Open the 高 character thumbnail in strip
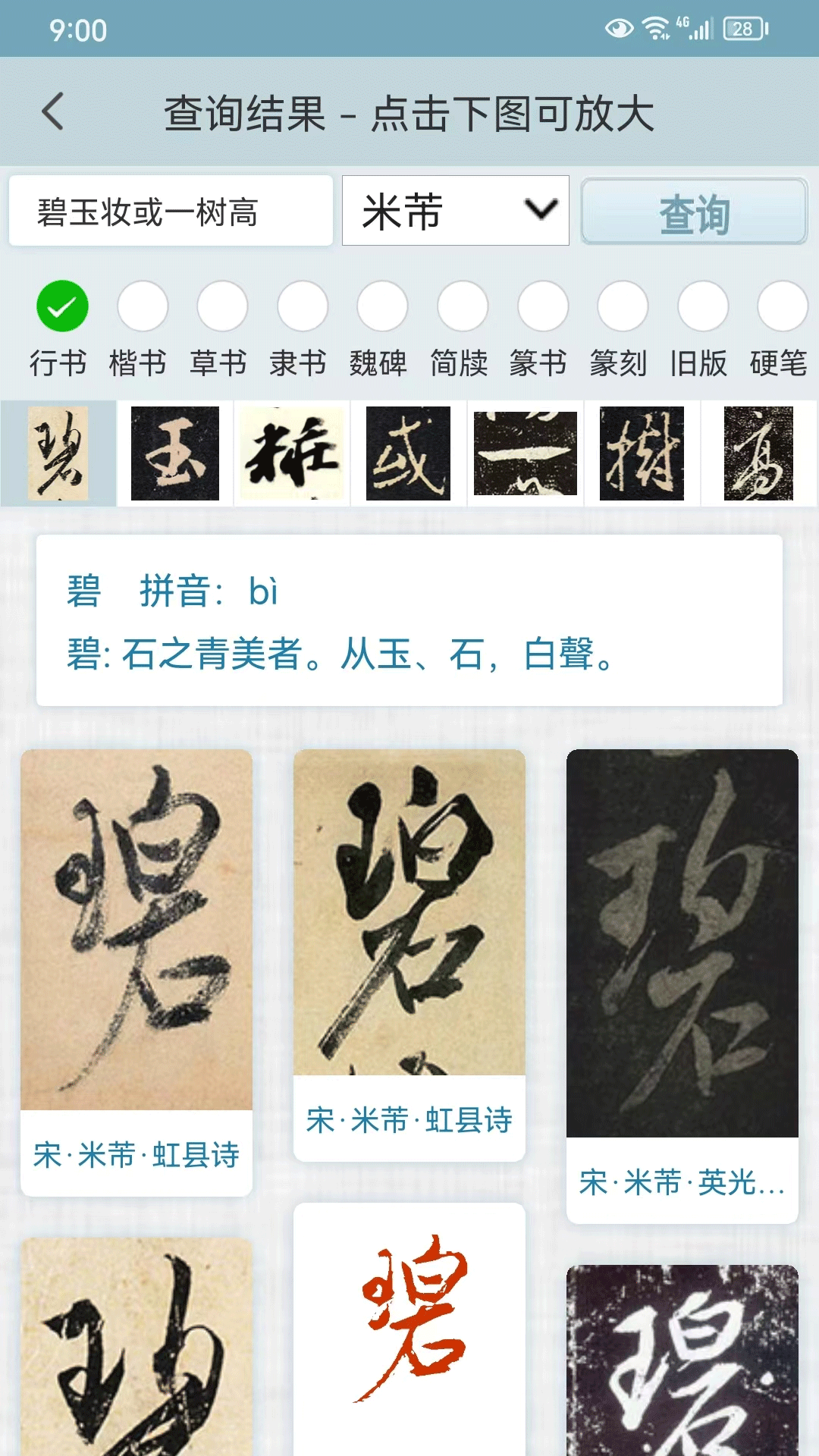 tap(758, 453)
